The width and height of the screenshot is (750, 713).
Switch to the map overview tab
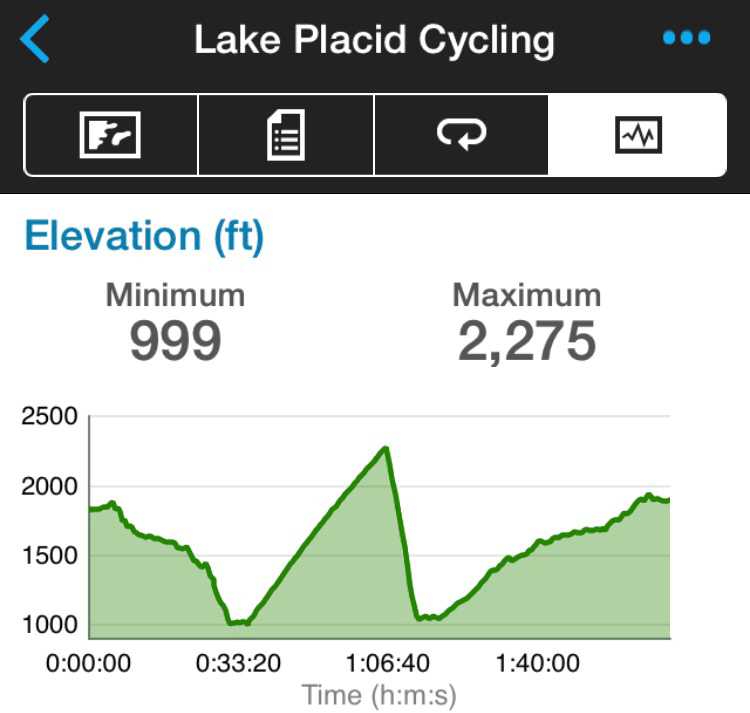click(111, 135)
